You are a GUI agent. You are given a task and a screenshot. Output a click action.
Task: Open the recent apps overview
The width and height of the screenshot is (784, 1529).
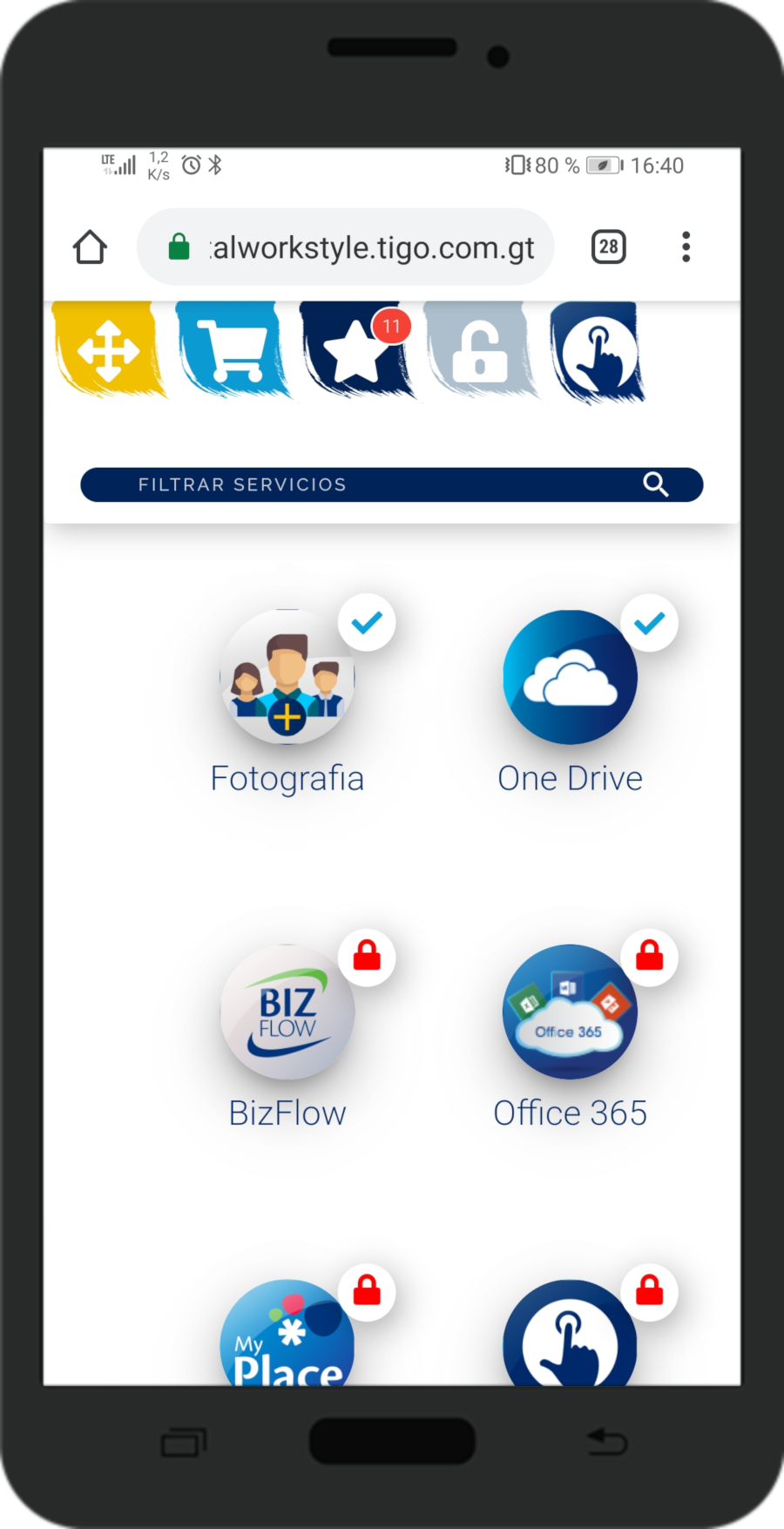(x=183, y=1443)
